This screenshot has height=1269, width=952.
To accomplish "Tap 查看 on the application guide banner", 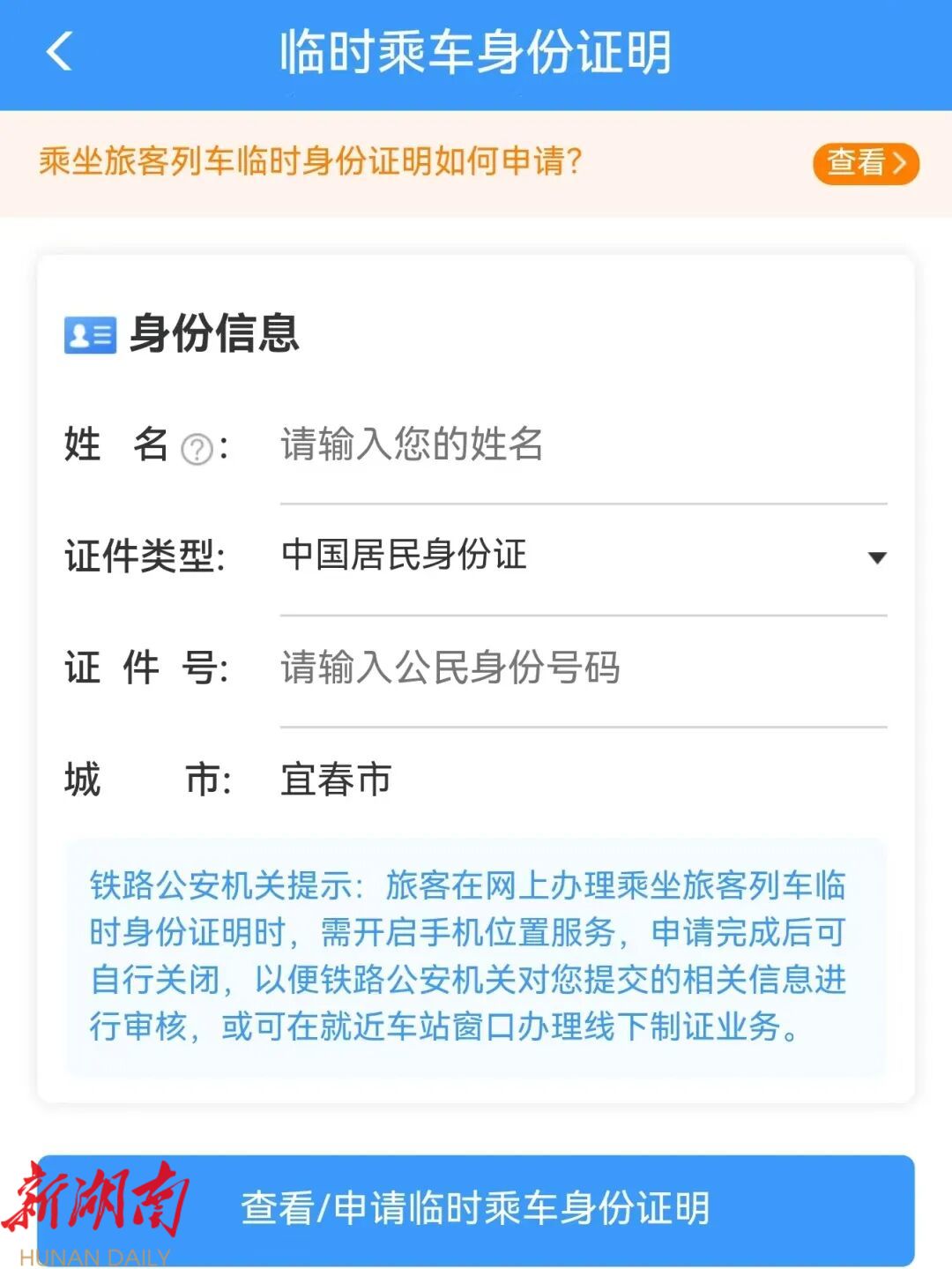I will [x=865, y=163].
